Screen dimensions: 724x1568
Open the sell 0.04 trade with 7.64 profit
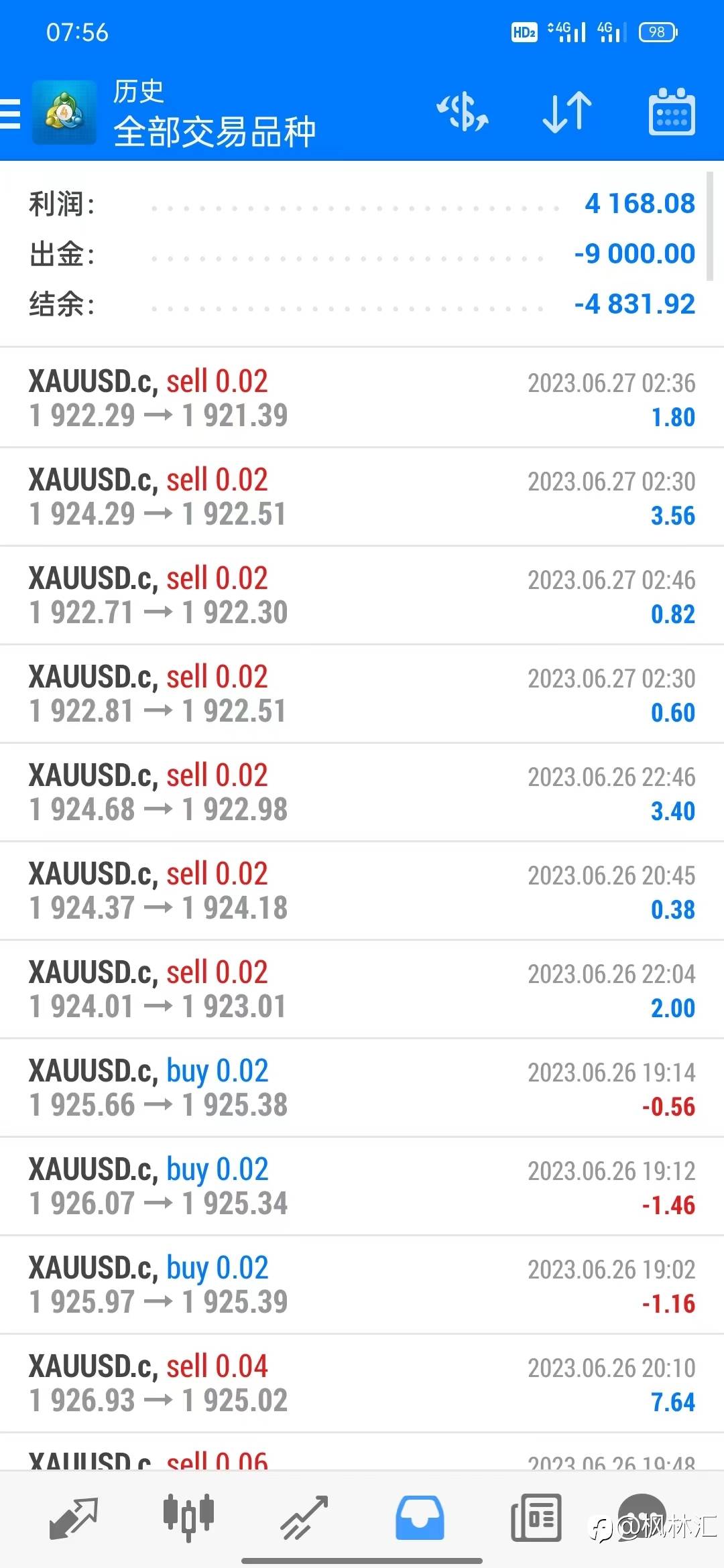pyautogui.click(x=362, y=1383)
